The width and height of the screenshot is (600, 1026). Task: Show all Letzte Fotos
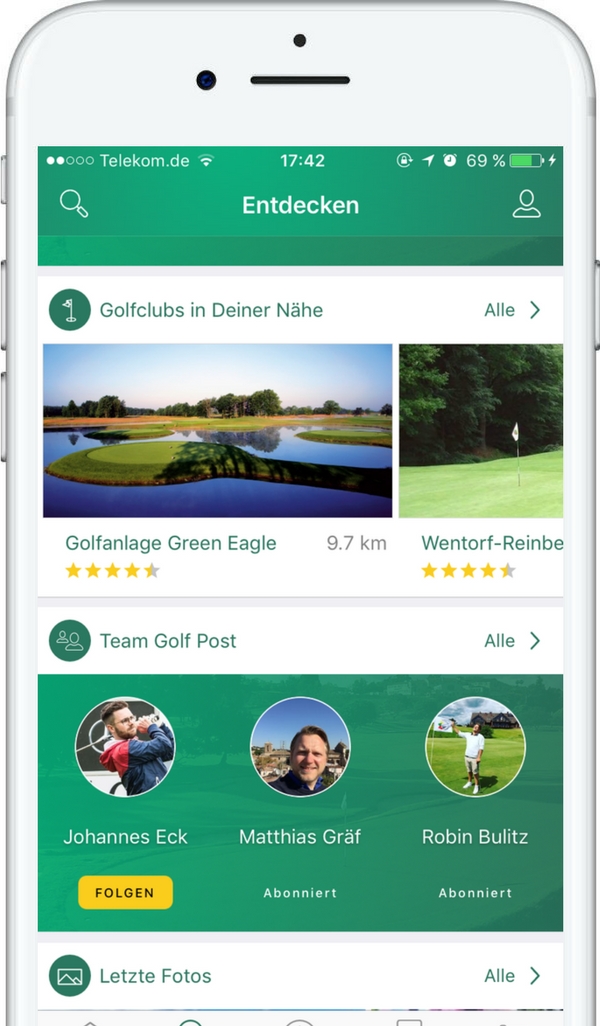pyautogui.click(x=512, y=976)
